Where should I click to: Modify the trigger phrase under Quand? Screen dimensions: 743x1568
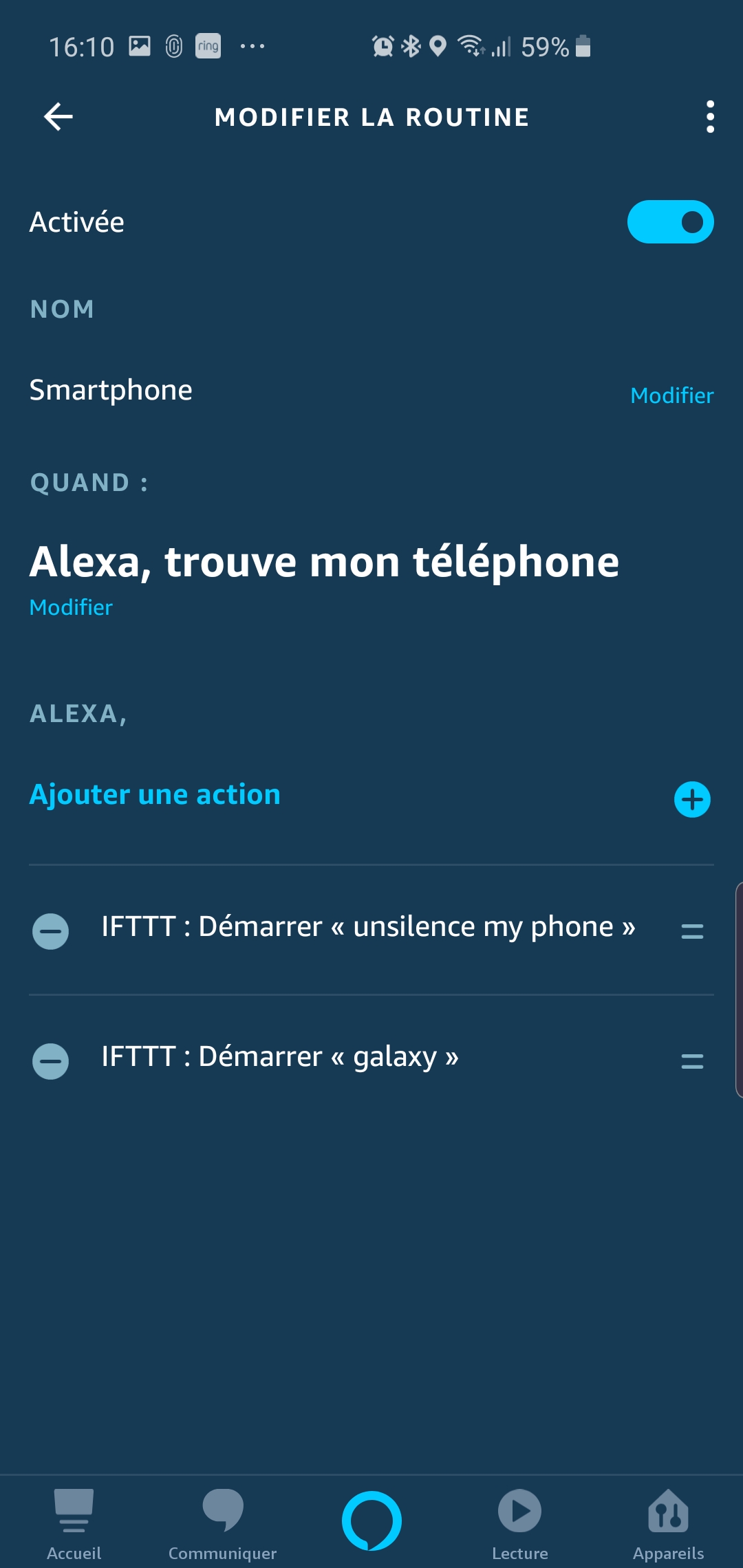tap(71, 607)
